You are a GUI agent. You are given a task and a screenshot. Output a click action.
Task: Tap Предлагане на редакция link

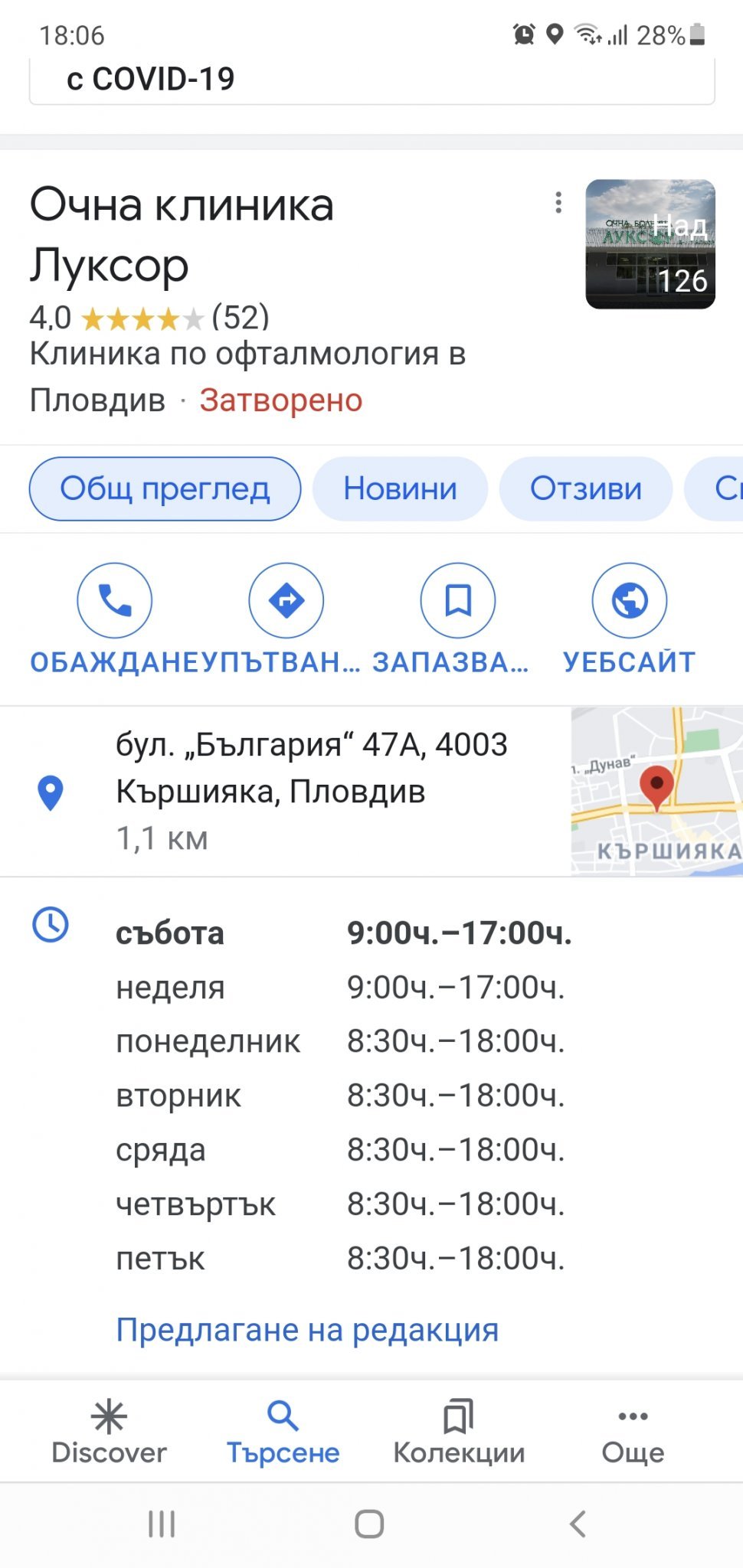[x=307, y=1330]
